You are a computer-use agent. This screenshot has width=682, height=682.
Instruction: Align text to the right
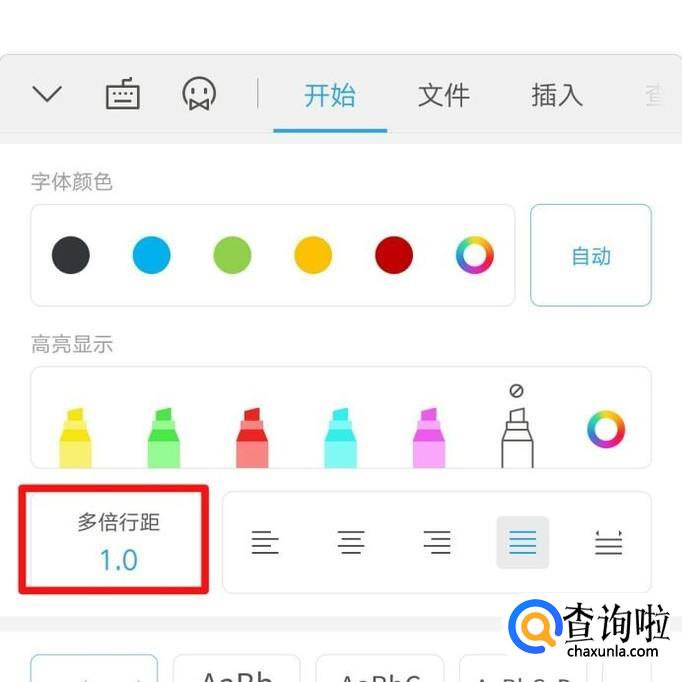437,543
